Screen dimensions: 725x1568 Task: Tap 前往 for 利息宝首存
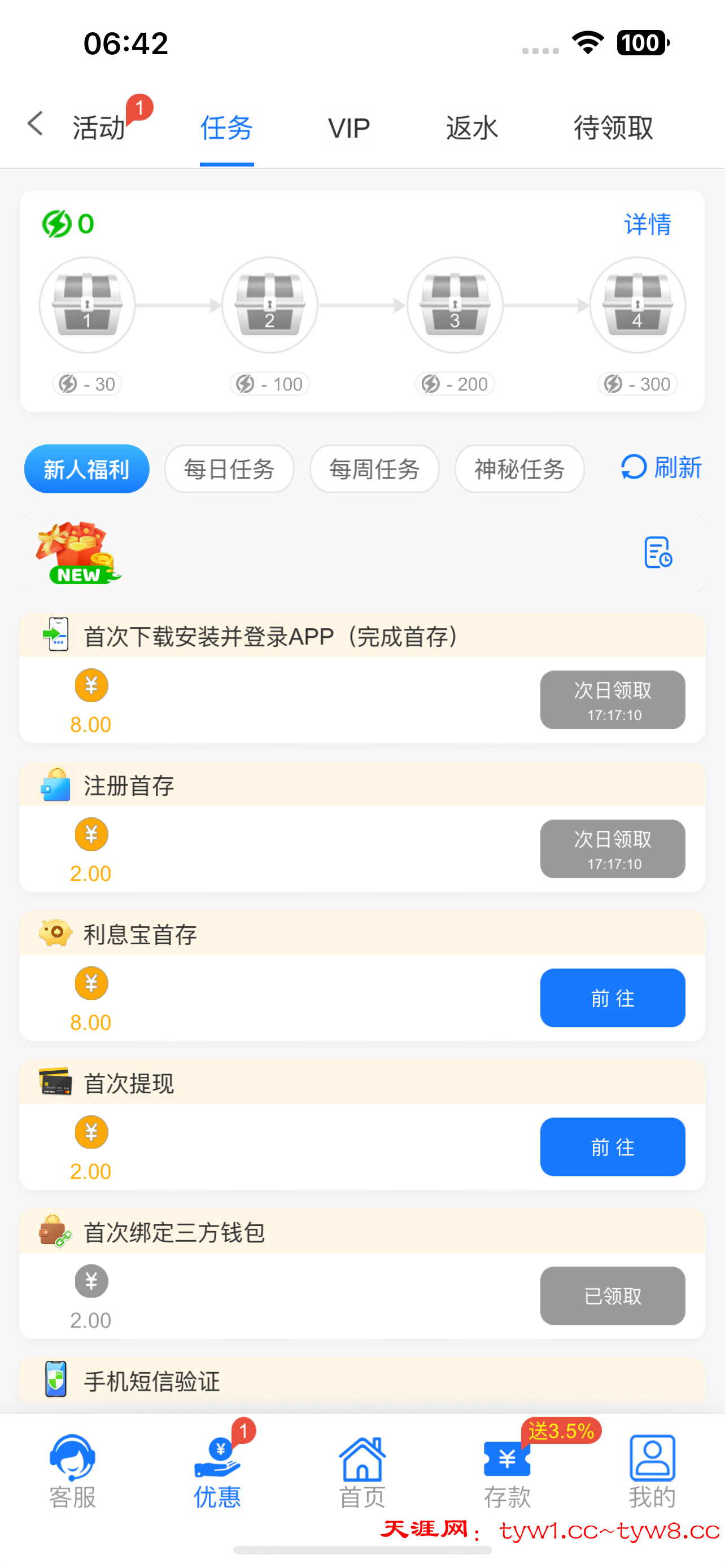pos(613,998)
